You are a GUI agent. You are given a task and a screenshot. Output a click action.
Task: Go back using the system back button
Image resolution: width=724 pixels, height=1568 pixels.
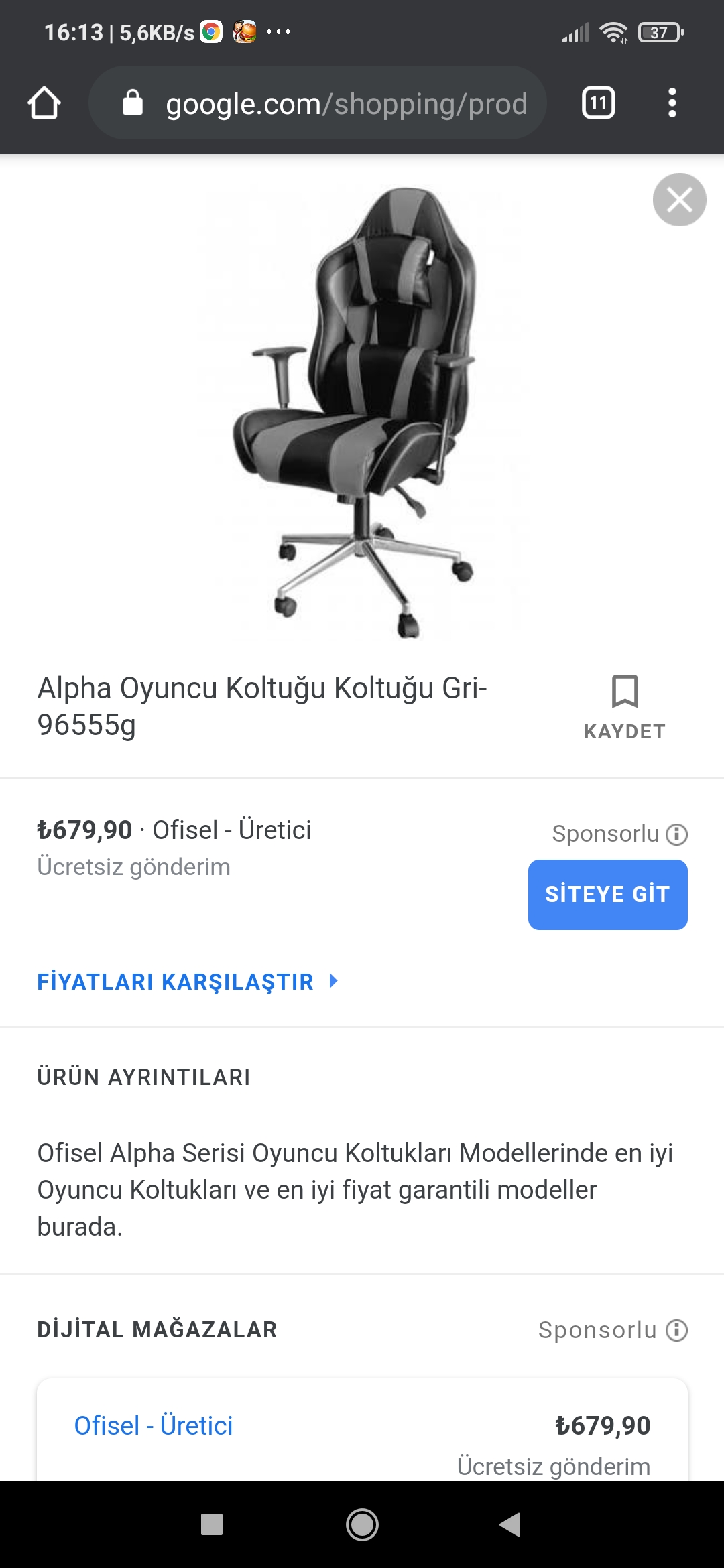pos(510,1524)
